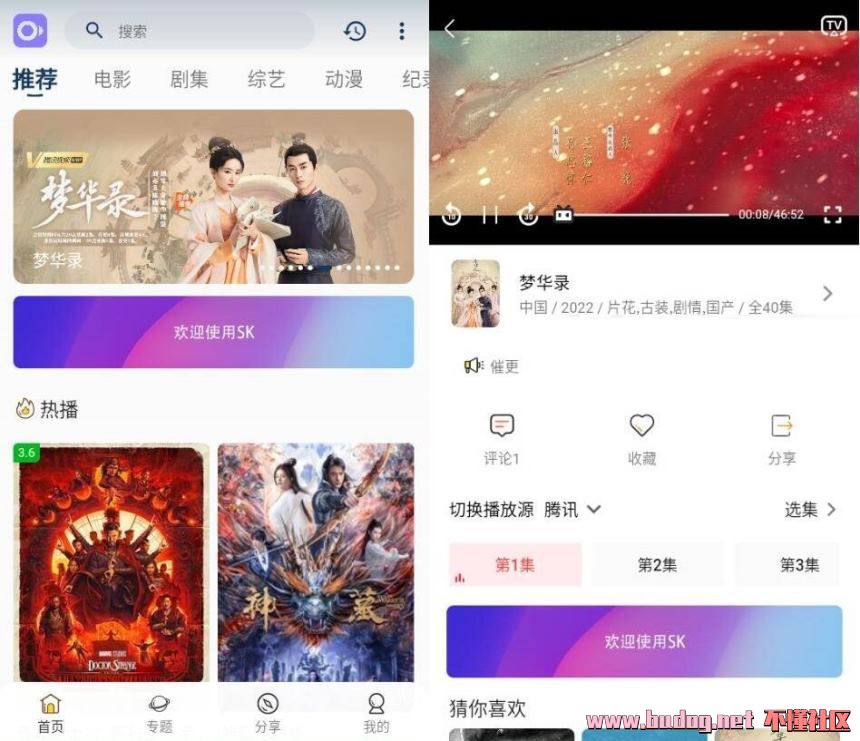Select episode 第2集
860x741 pixels.
[657, 565]
